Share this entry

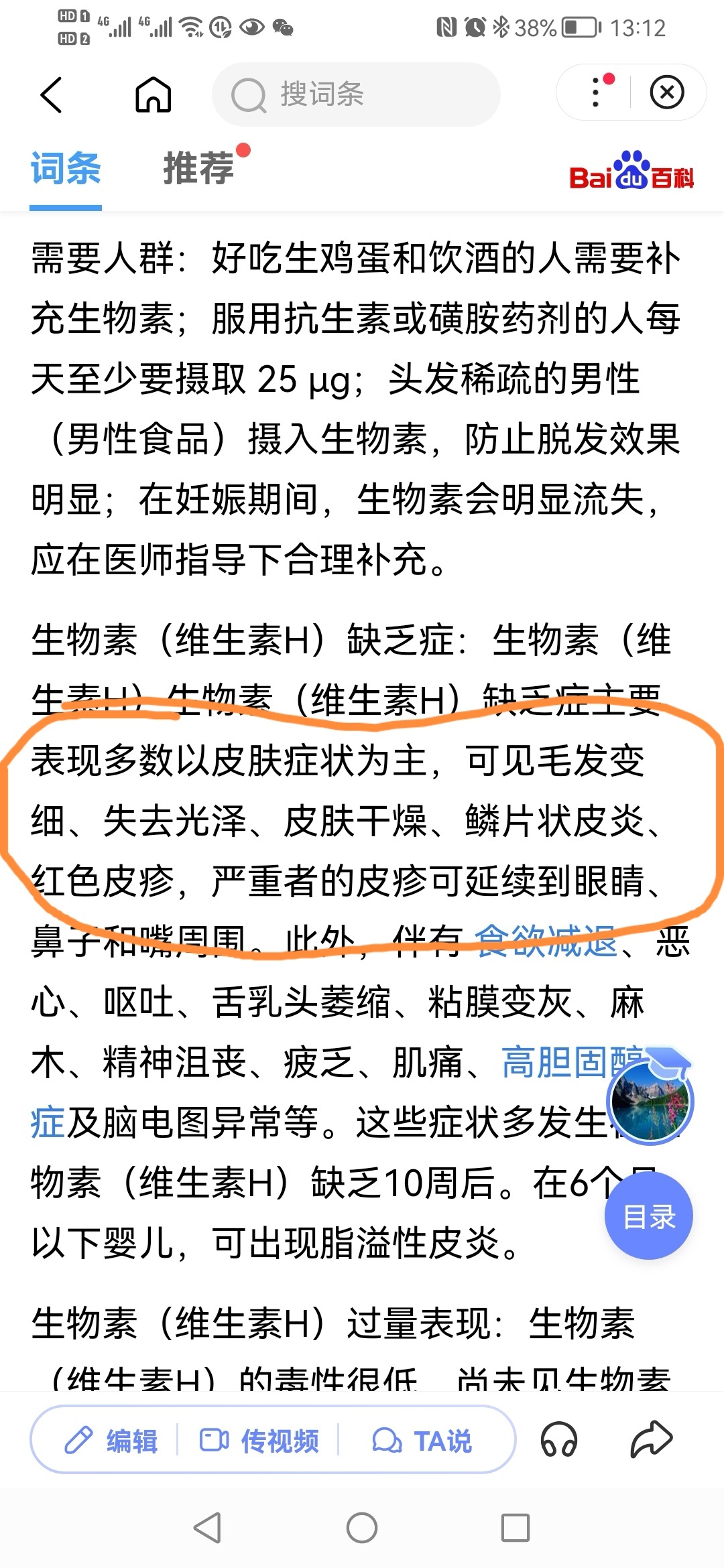pyautogui.click(x=651, y=1439)
